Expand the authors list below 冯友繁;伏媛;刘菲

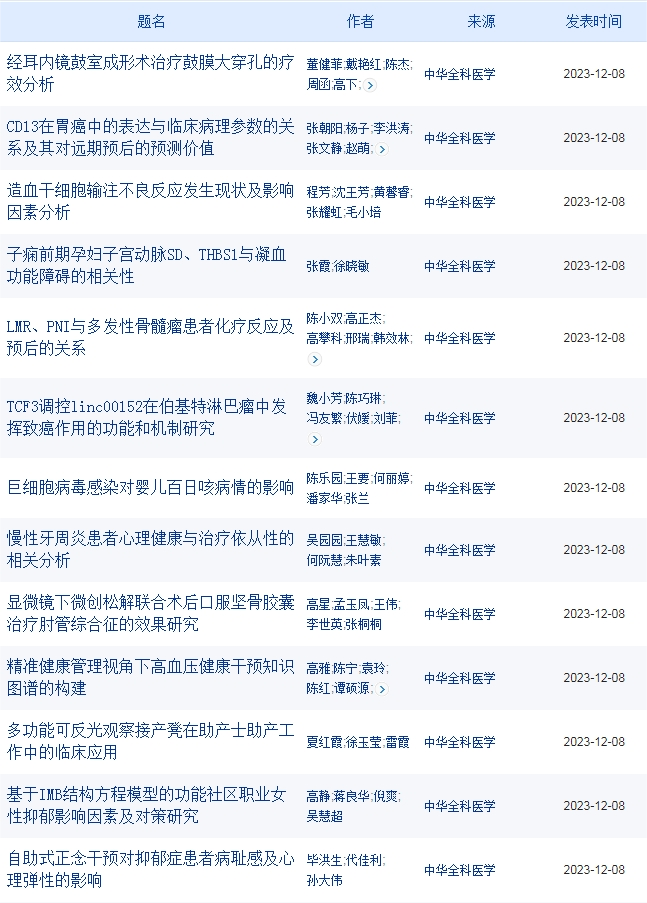314,439
